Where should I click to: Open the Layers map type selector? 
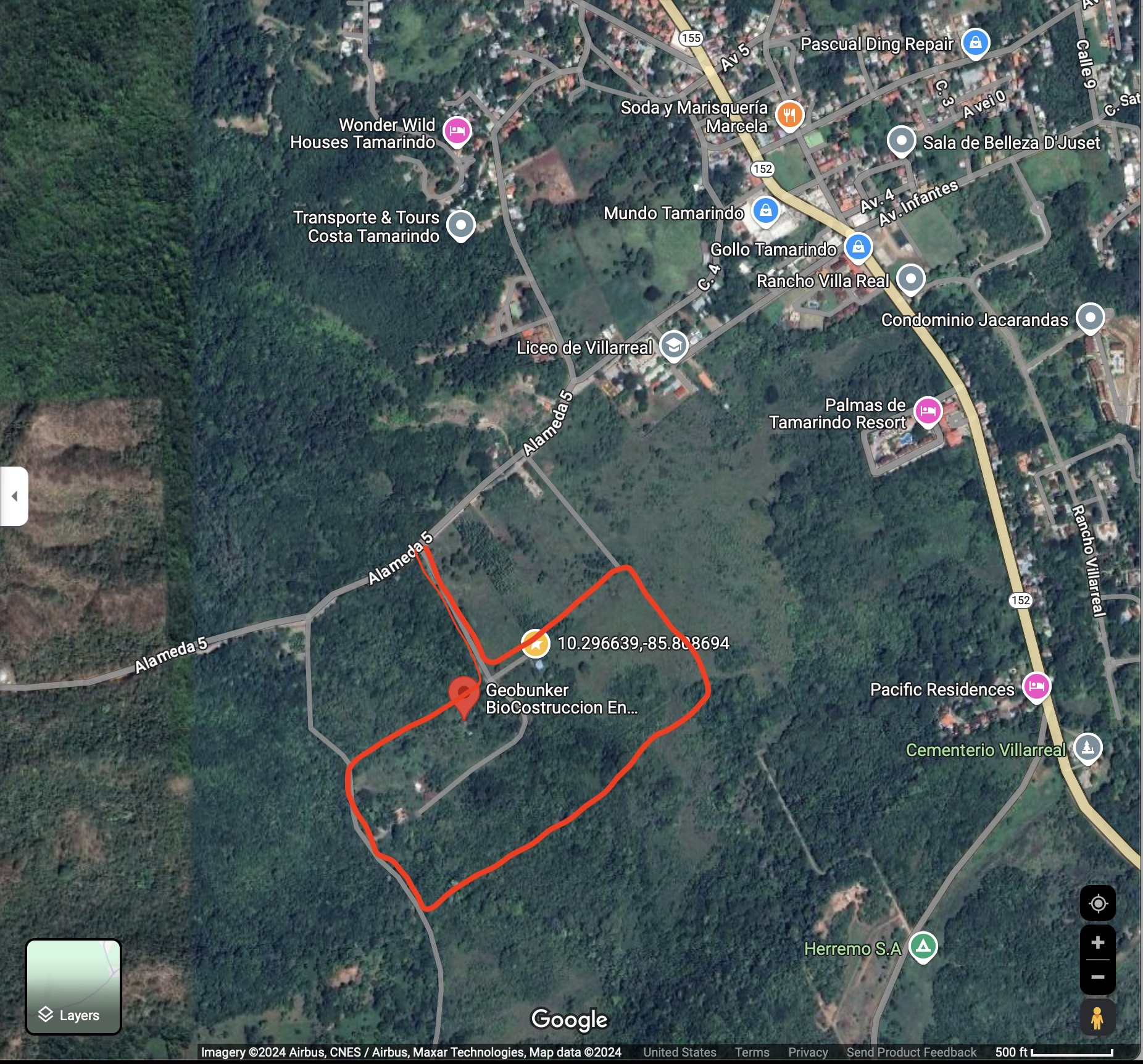73,986
